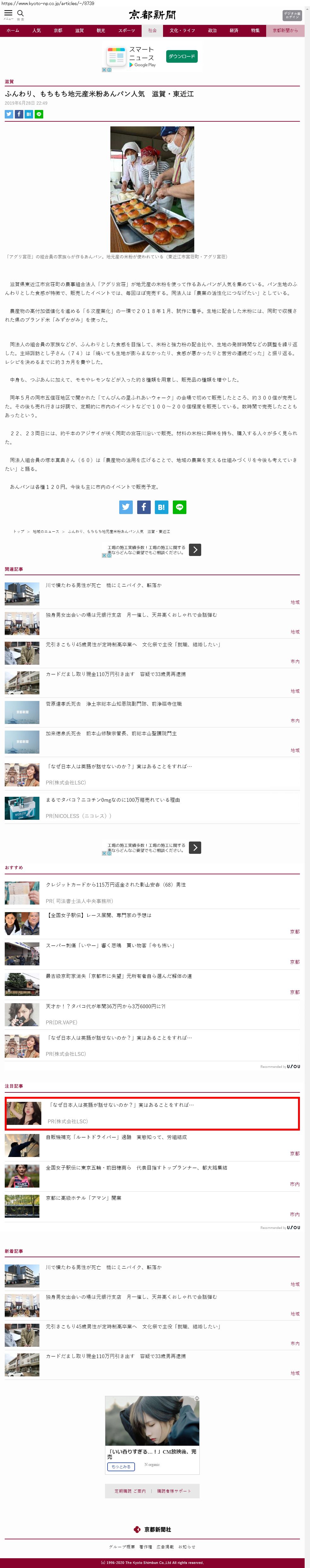310x1568 pixels.
Task: Open the スーパー刺傷「いやー」響く悲鳴 article
Action: (x=110, y=945)
